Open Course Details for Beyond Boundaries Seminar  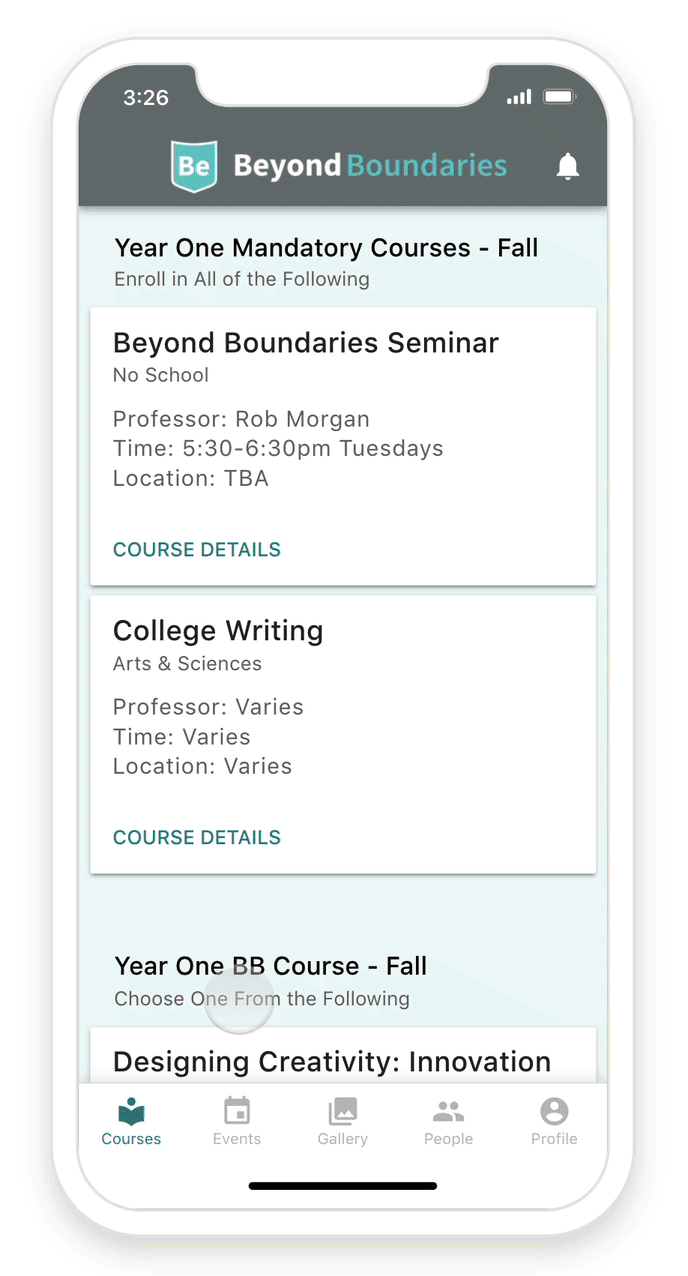click(197, 550)
